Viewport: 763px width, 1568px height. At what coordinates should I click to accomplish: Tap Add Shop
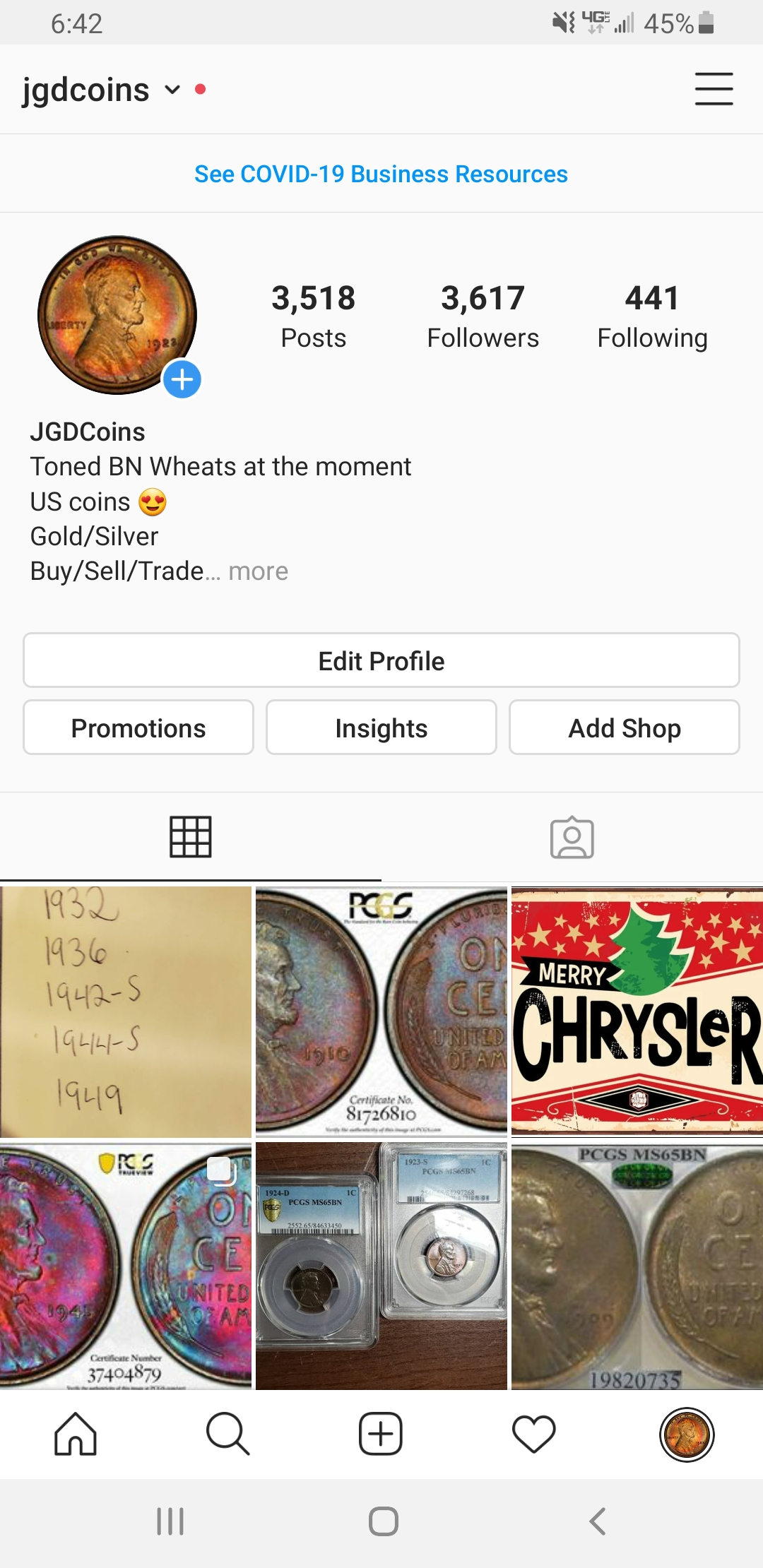[x=624, y=727]
